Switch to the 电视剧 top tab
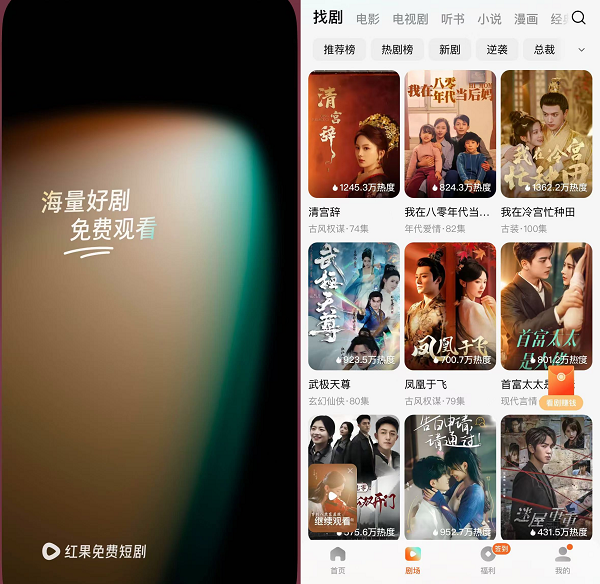The height and width of the screenshot is (584, 600). (410, 19)
